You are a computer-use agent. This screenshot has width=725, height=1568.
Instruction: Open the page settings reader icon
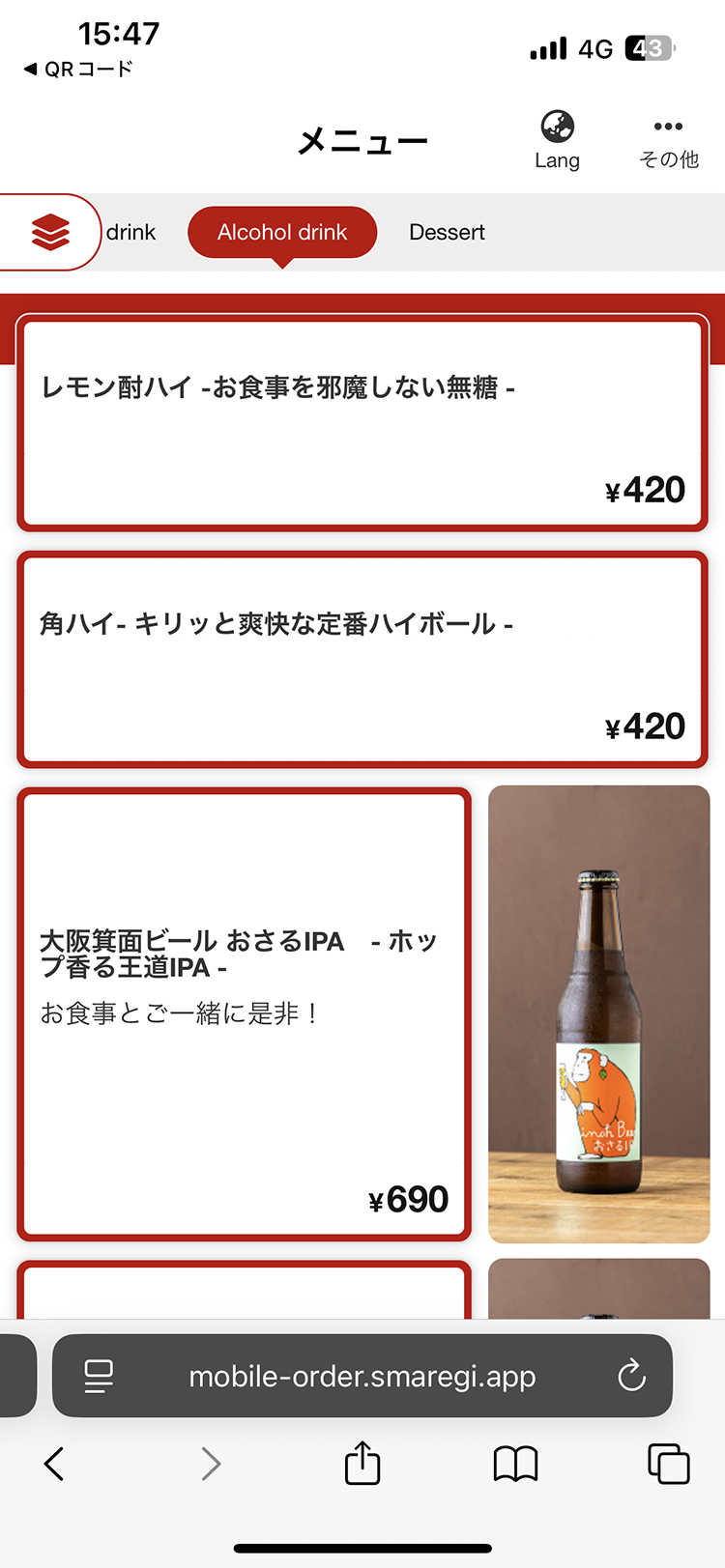(99, 1376)
